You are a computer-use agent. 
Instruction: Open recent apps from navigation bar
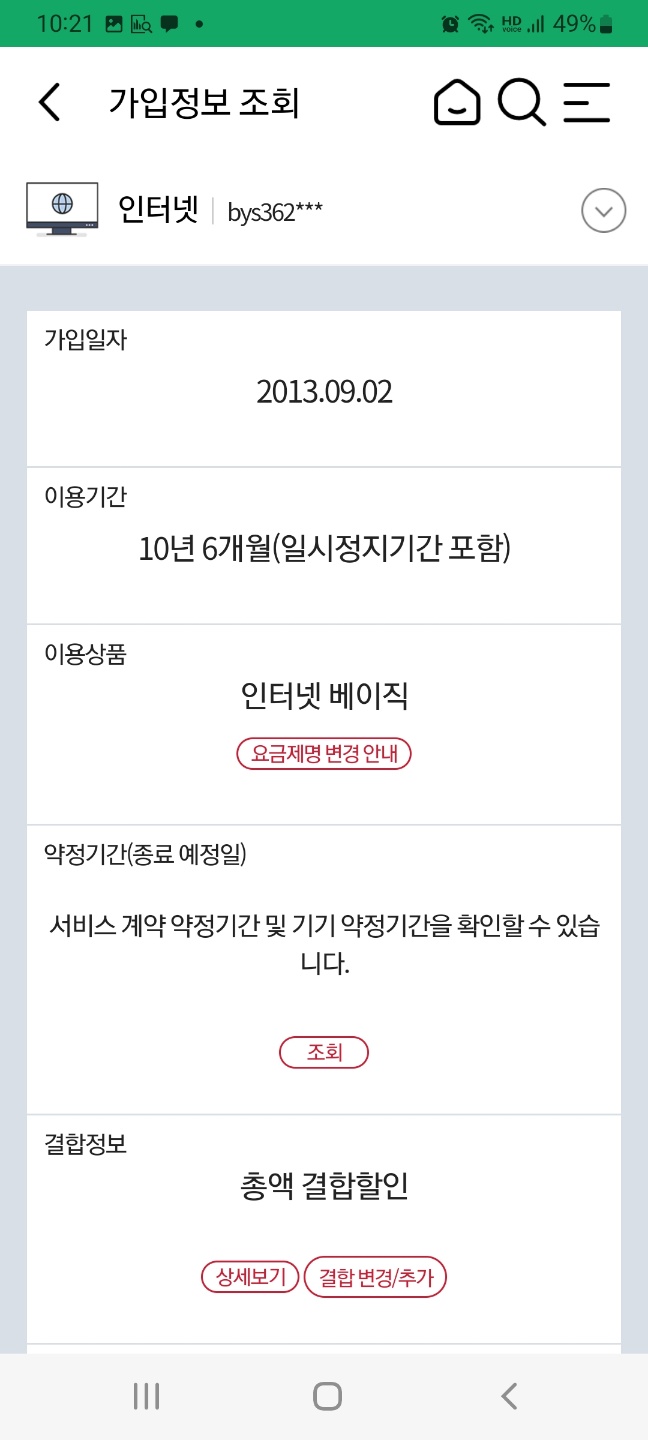pyautogui.click(x=146, y=1396)
